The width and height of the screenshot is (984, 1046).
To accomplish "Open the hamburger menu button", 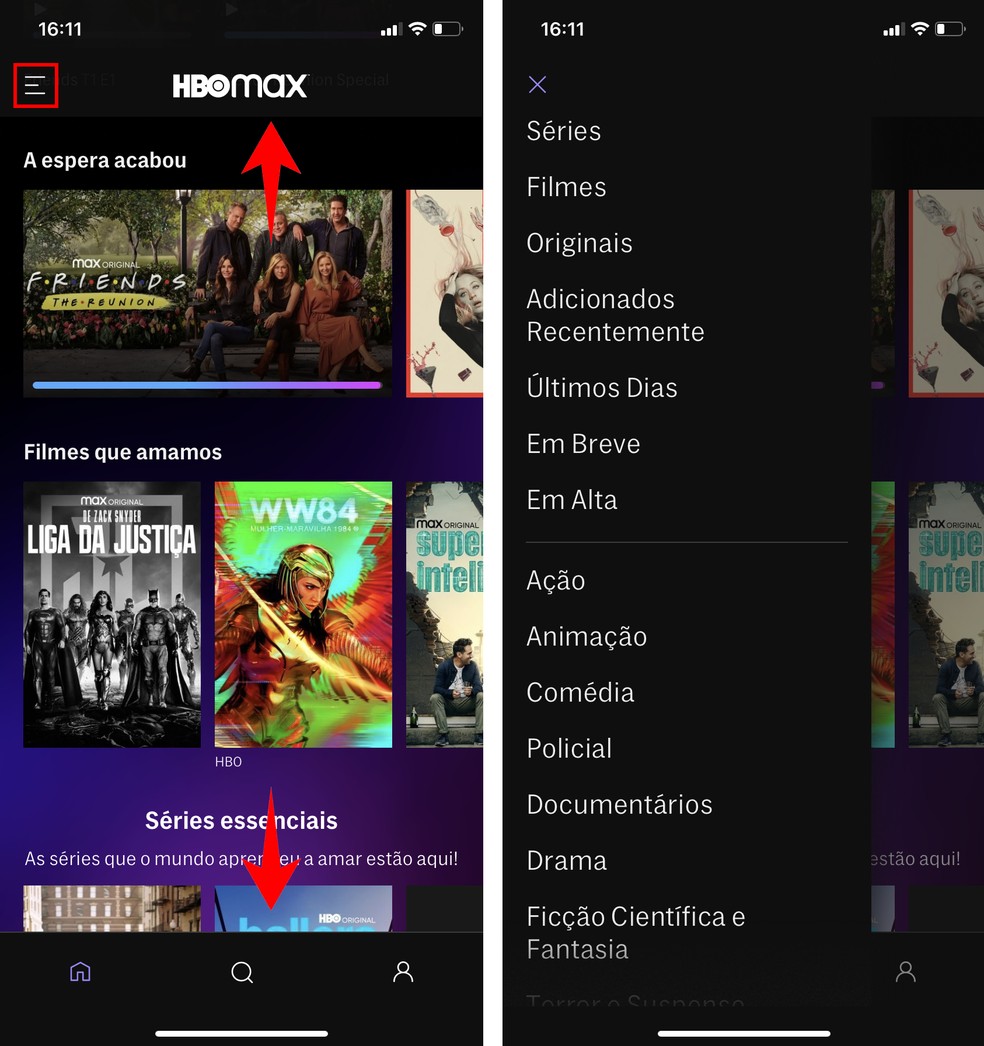I will point(36,85).
